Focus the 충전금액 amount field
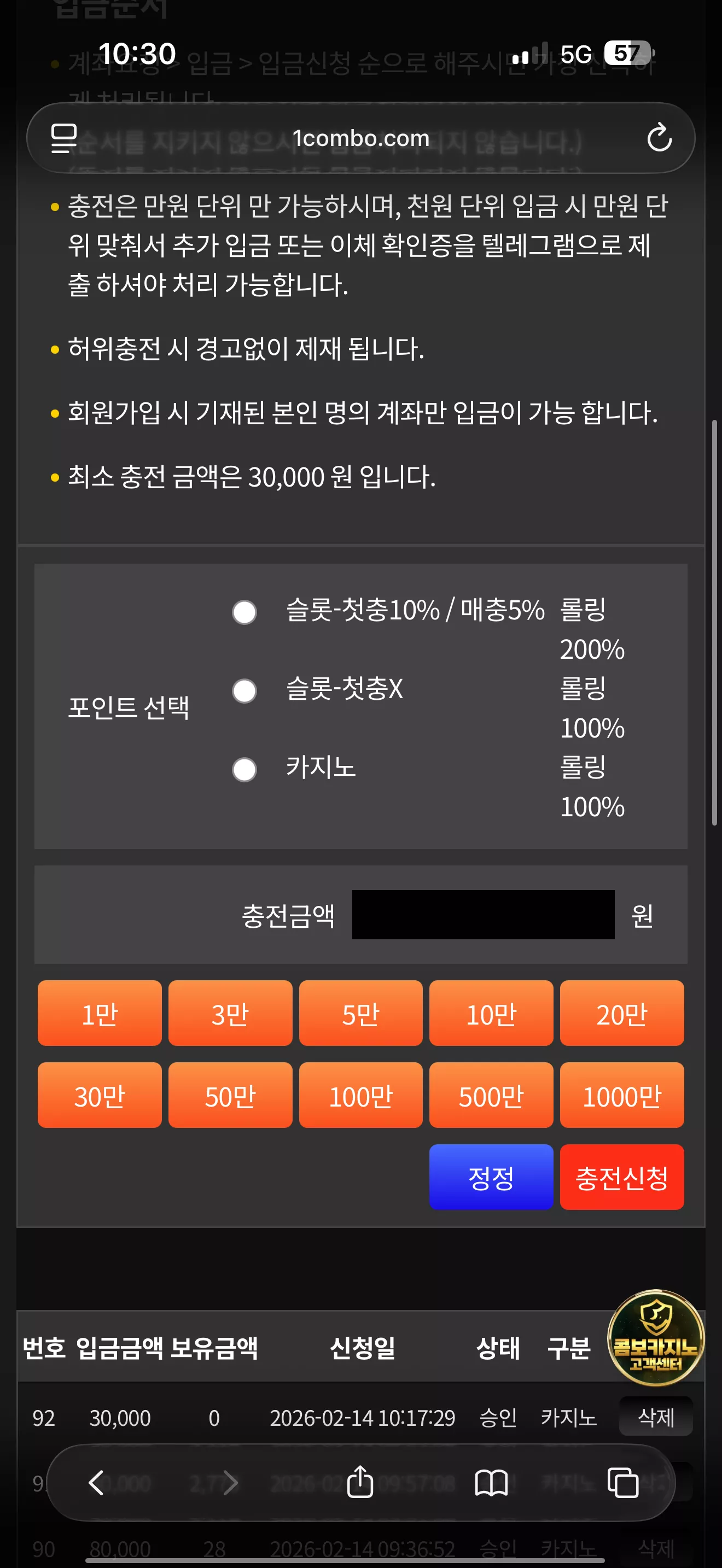This screenshot has height=1568, width=722. (483, 914)
